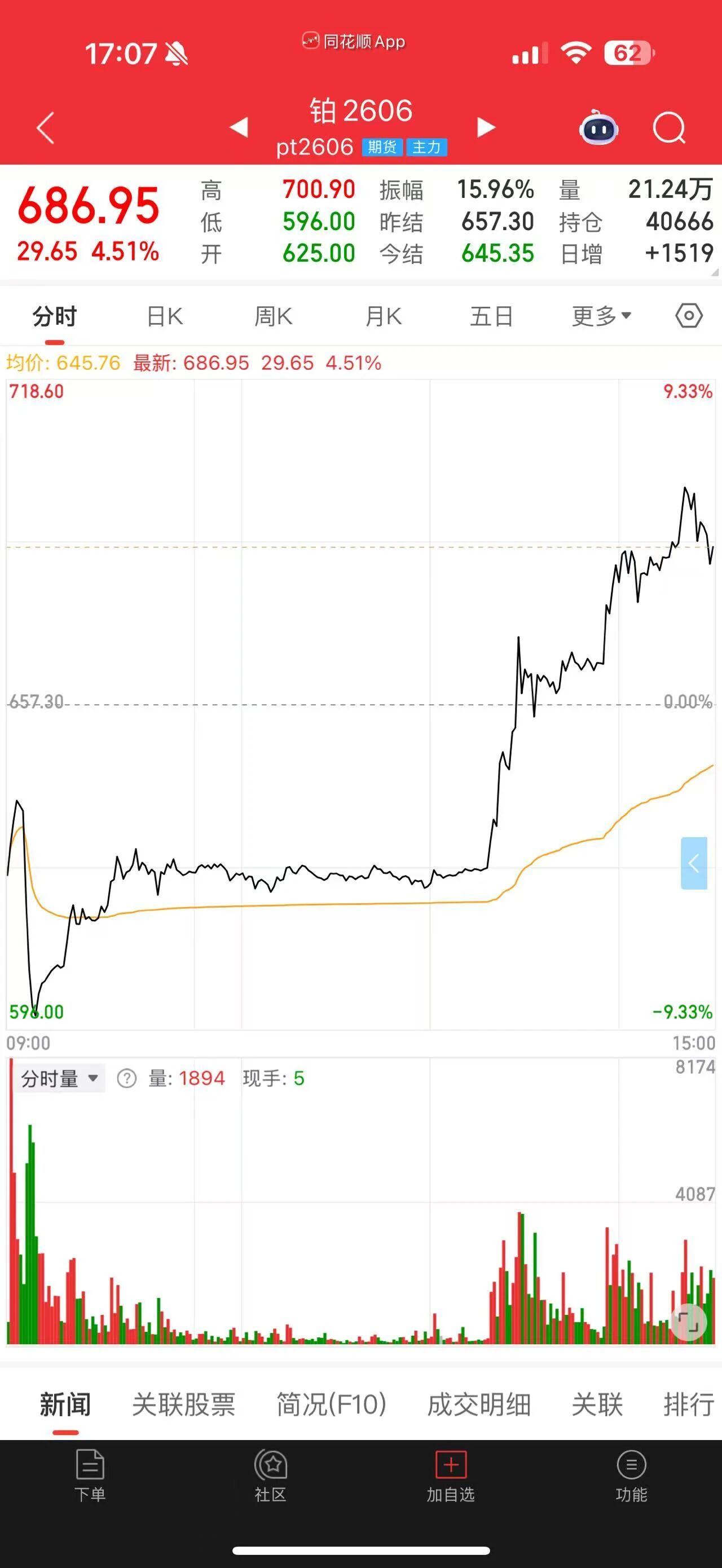The image size is (722, 1568).
Task: Switch to the 日K daily chart tab
Action: (x=162, y=316)
